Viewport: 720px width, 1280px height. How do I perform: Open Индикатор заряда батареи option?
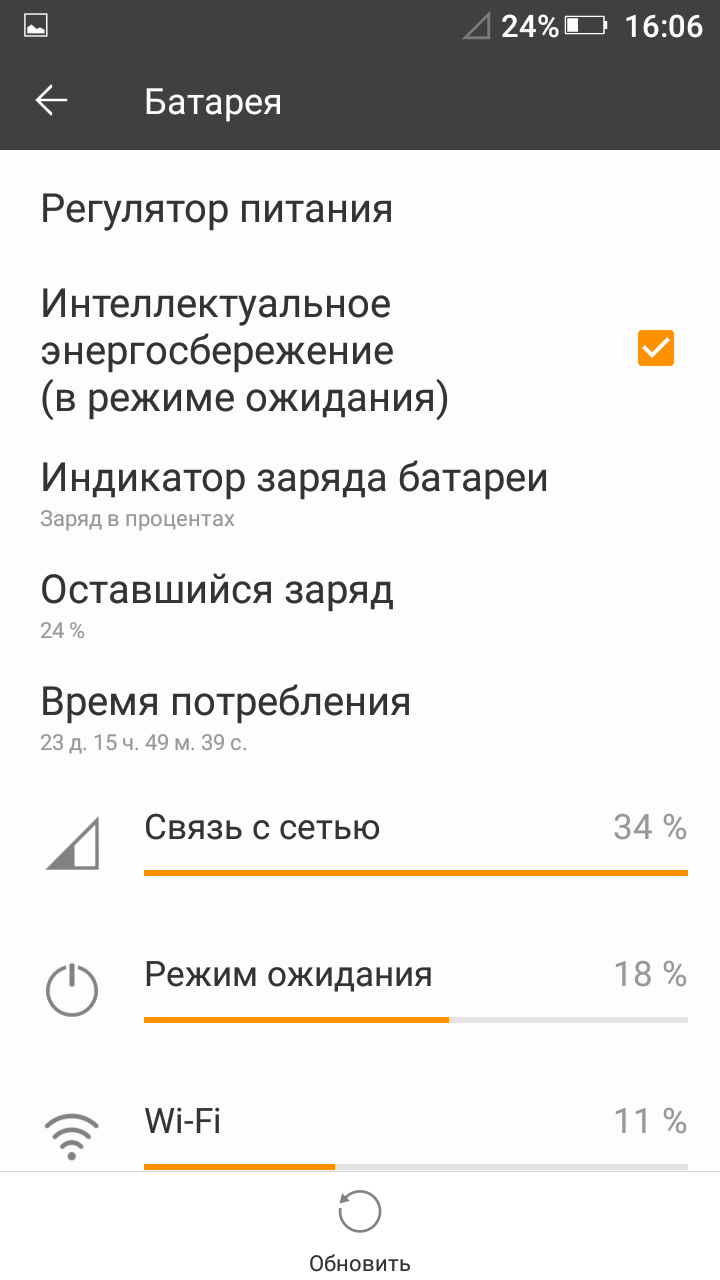360,492
